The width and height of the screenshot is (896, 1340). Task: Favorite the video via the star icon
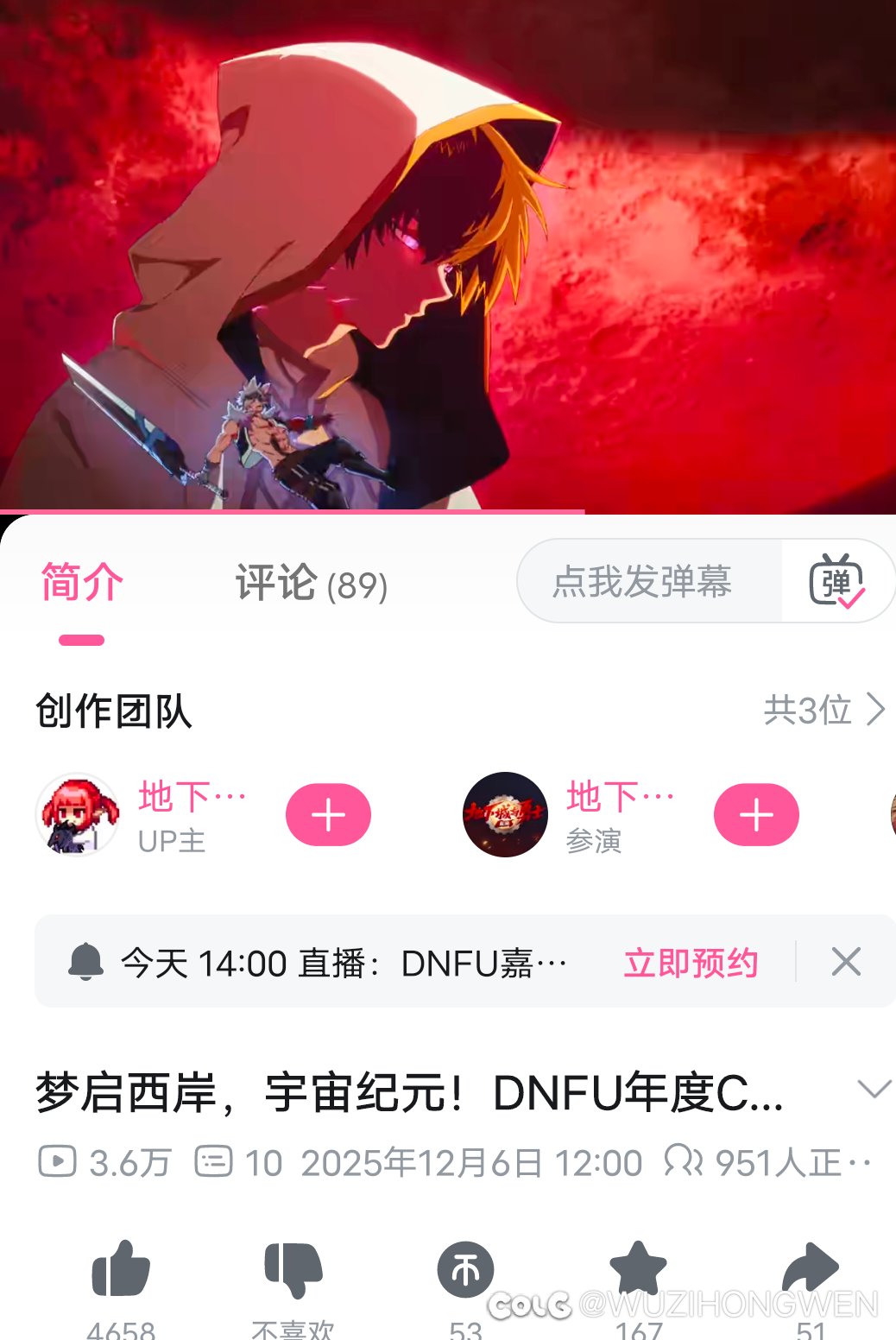pyautogui.click(x=639, y=1267)
